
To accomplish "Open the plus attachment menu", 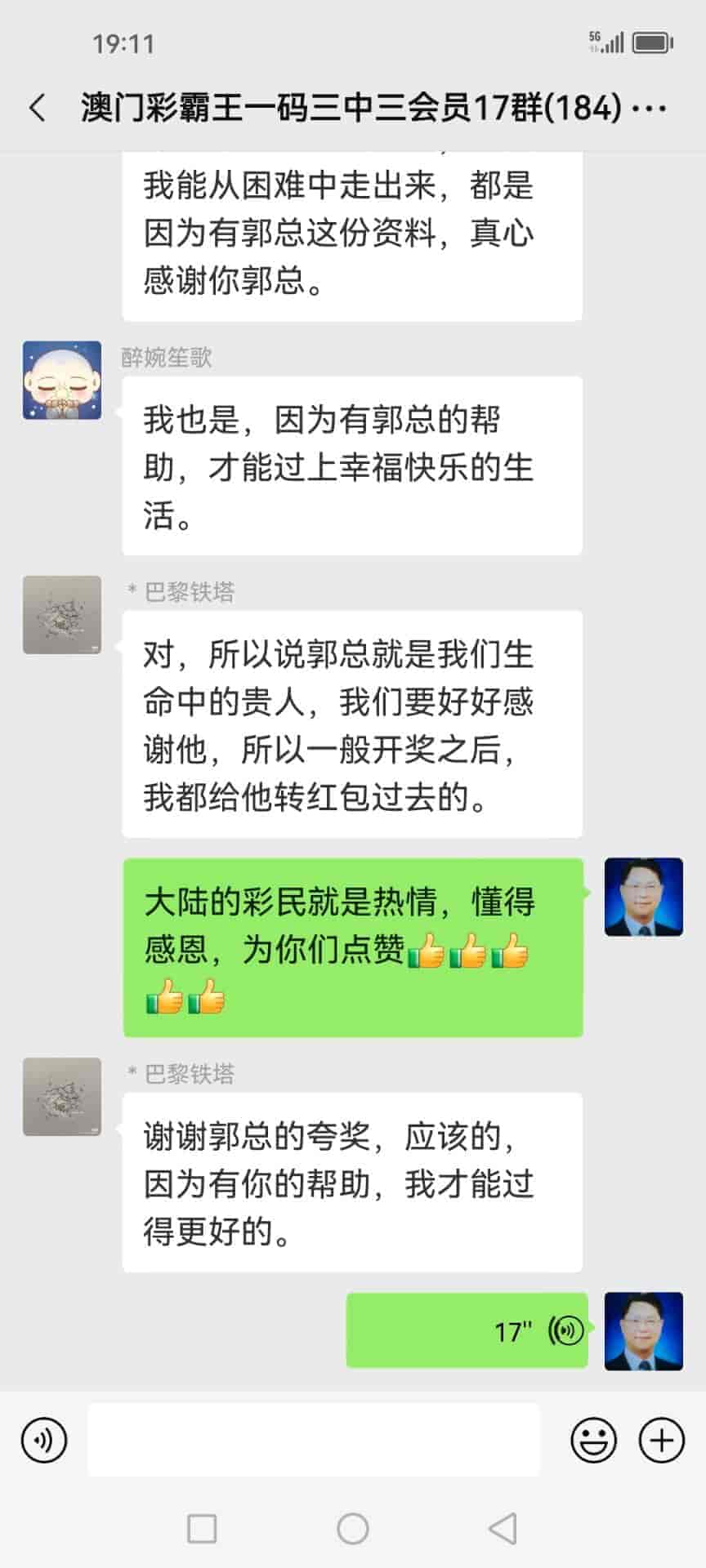I will point(661,1440).
